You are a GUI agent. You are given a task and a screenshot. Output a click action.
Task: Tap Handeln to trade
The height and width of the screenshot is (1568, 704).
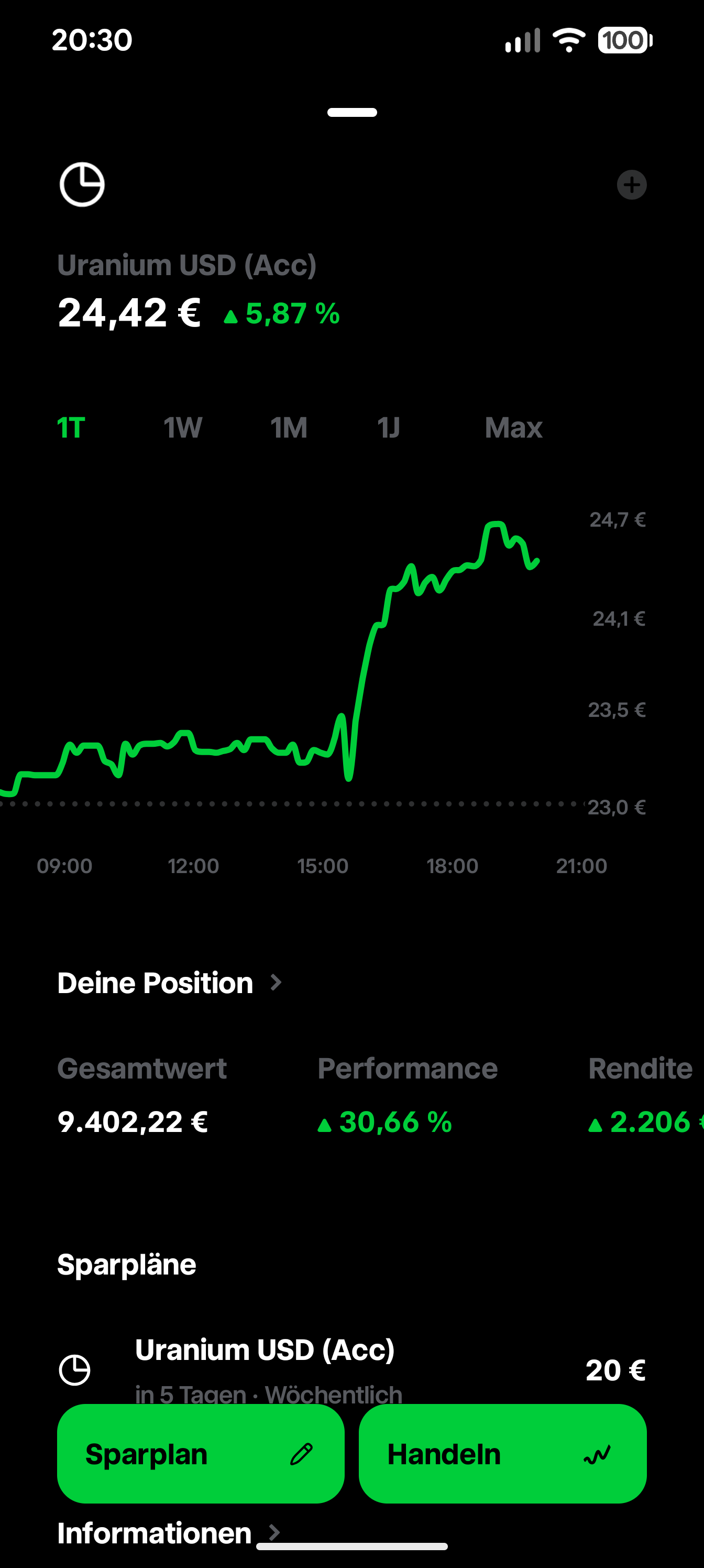tap(502, 1454)
